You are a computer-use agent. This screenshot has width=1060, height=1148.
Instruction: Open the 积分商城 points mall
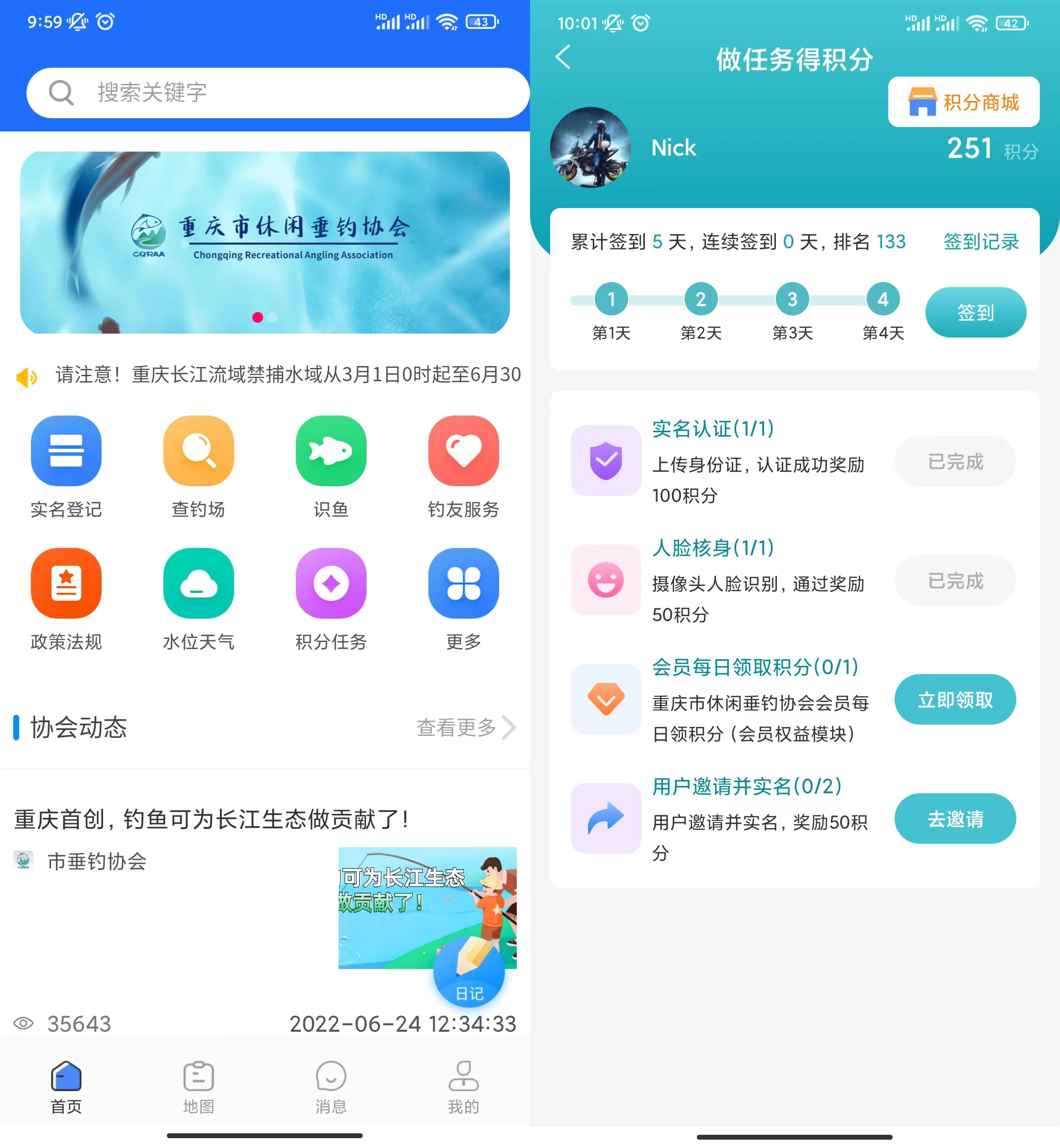pyautogui.click(x=963, y=102)
